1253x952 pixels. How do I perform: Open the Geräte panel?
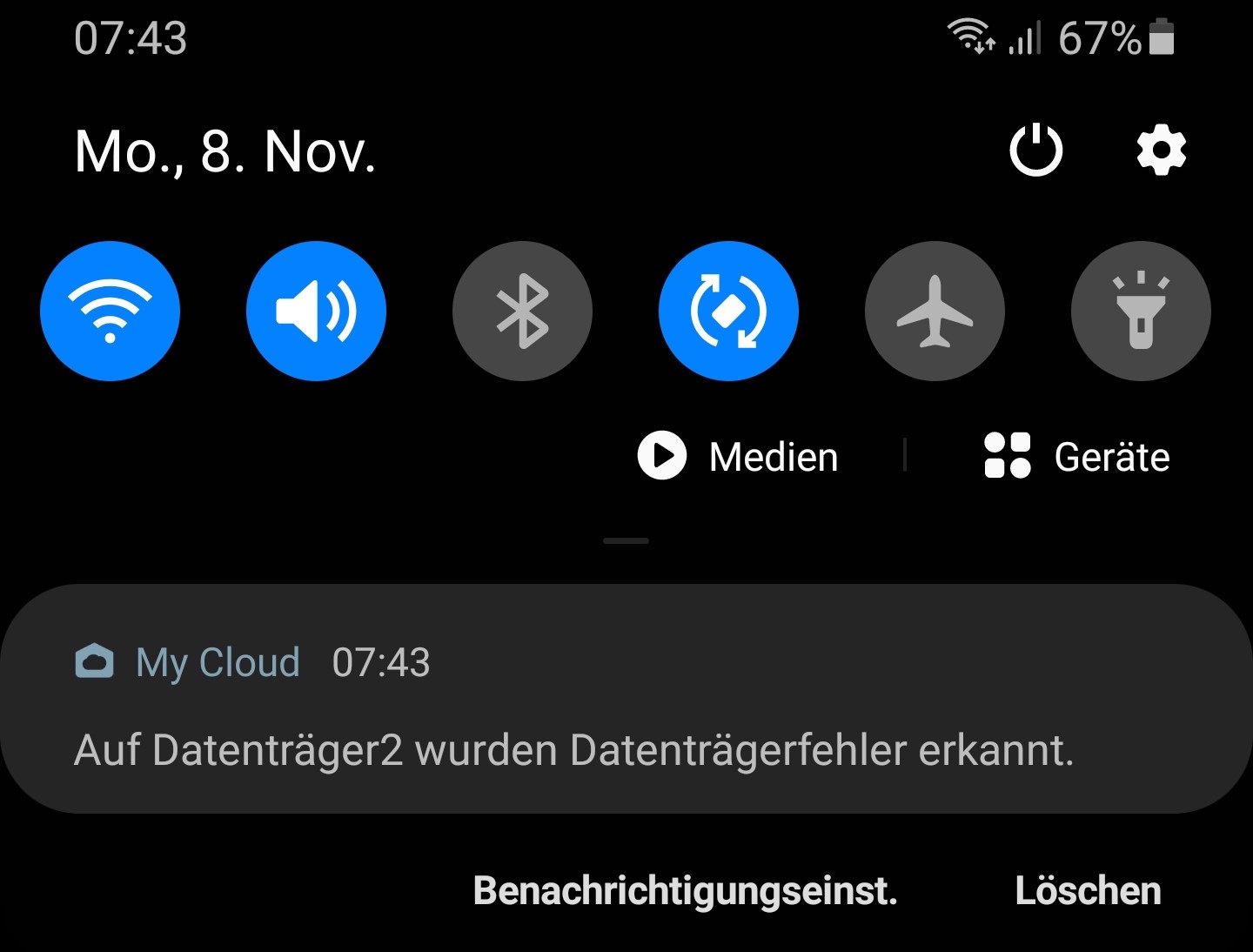(x=1077, y=456)
